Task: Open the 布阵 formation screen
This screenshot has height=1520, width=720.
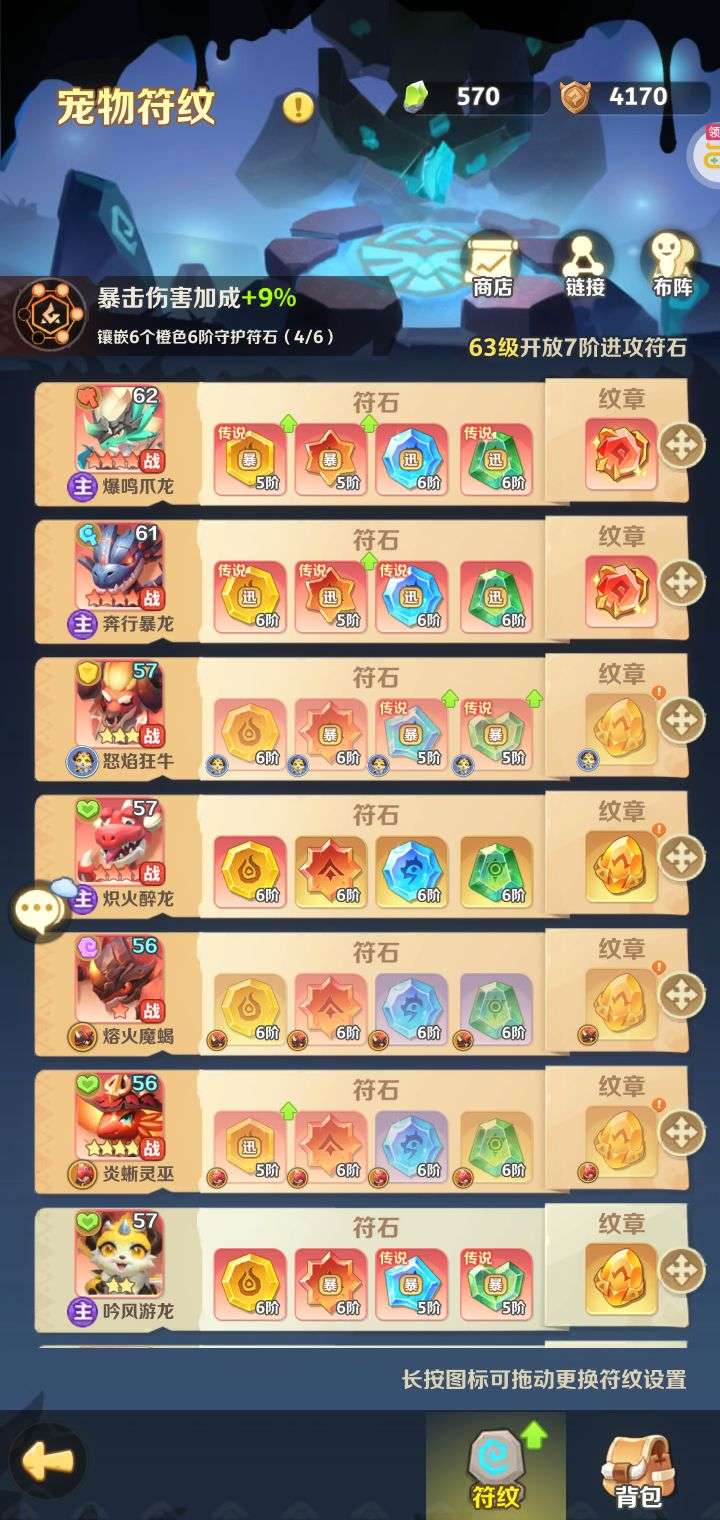Action: 673,266
